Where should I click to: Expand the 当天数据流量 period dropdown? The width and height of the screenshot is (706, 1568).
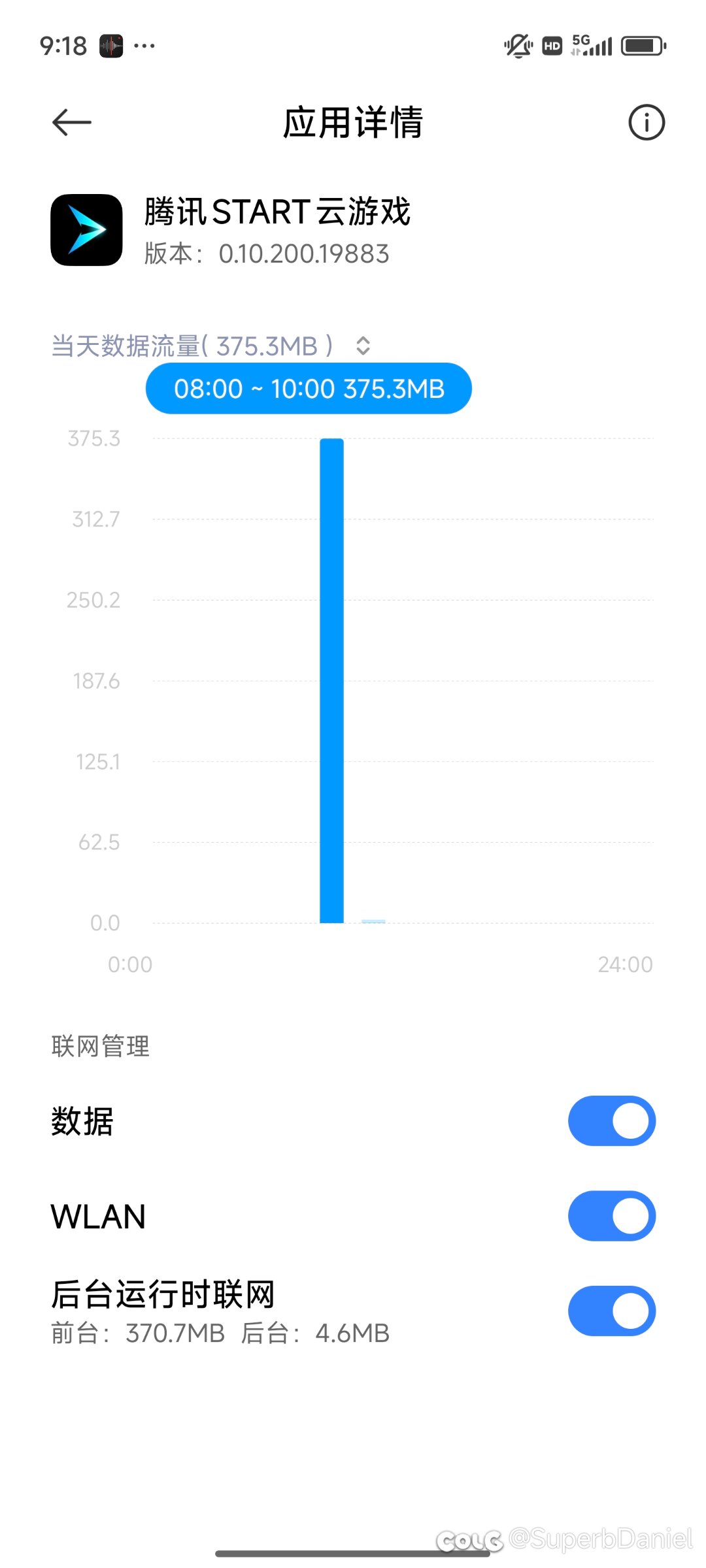pyautogui.click(x=210, y=346)
